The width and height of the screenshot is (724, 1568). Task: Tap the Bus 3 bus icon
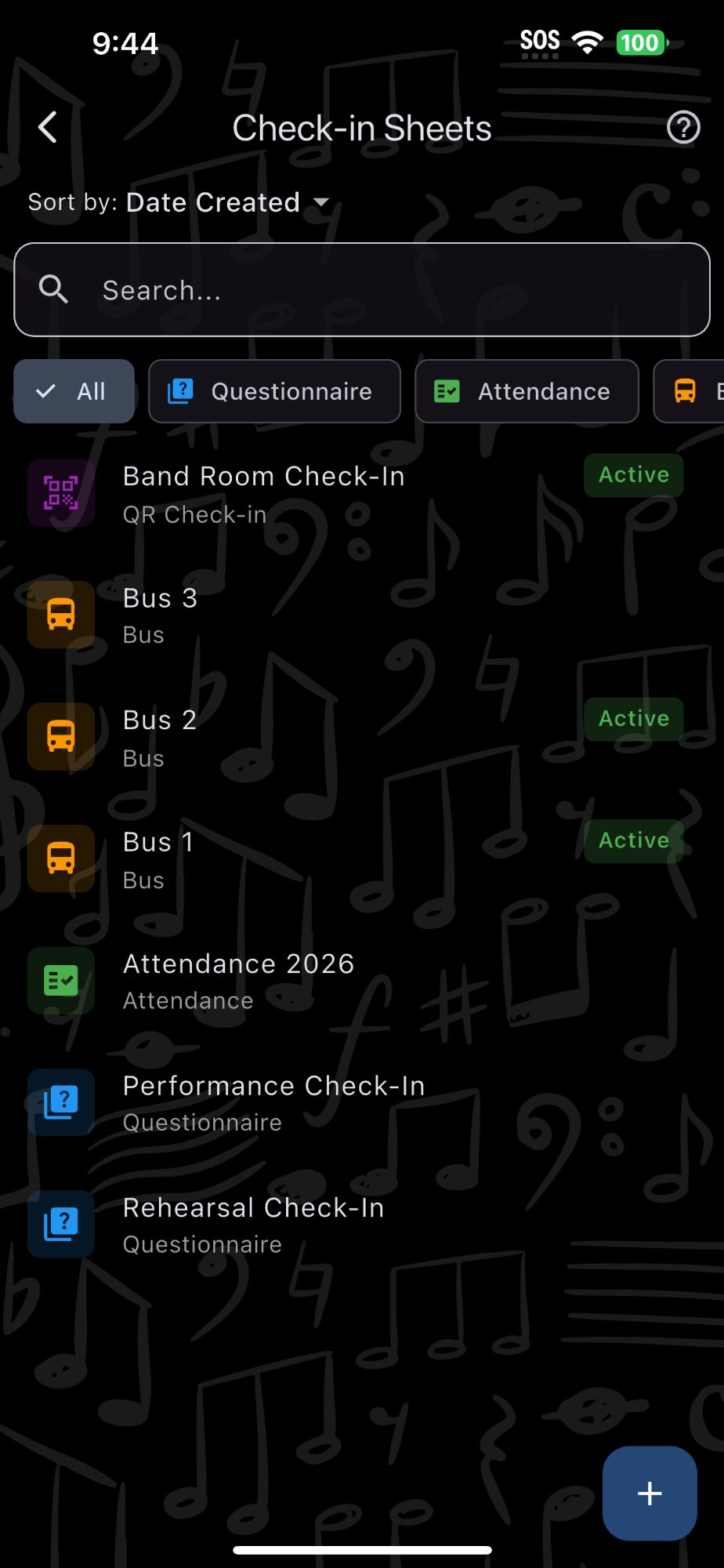[x=60, y=615]
